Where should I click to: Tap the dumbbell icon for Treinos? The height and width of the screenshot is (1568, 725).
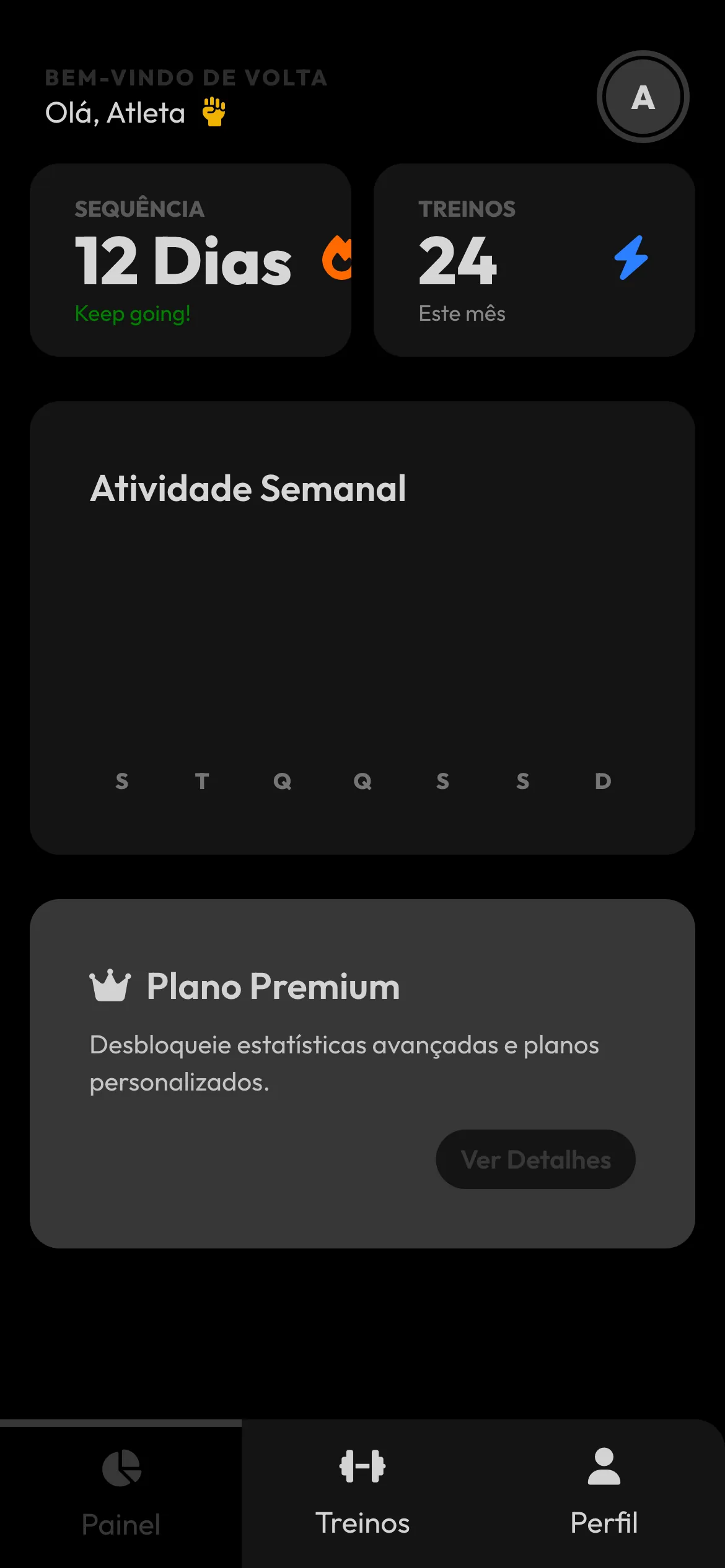pos(362,1465)
